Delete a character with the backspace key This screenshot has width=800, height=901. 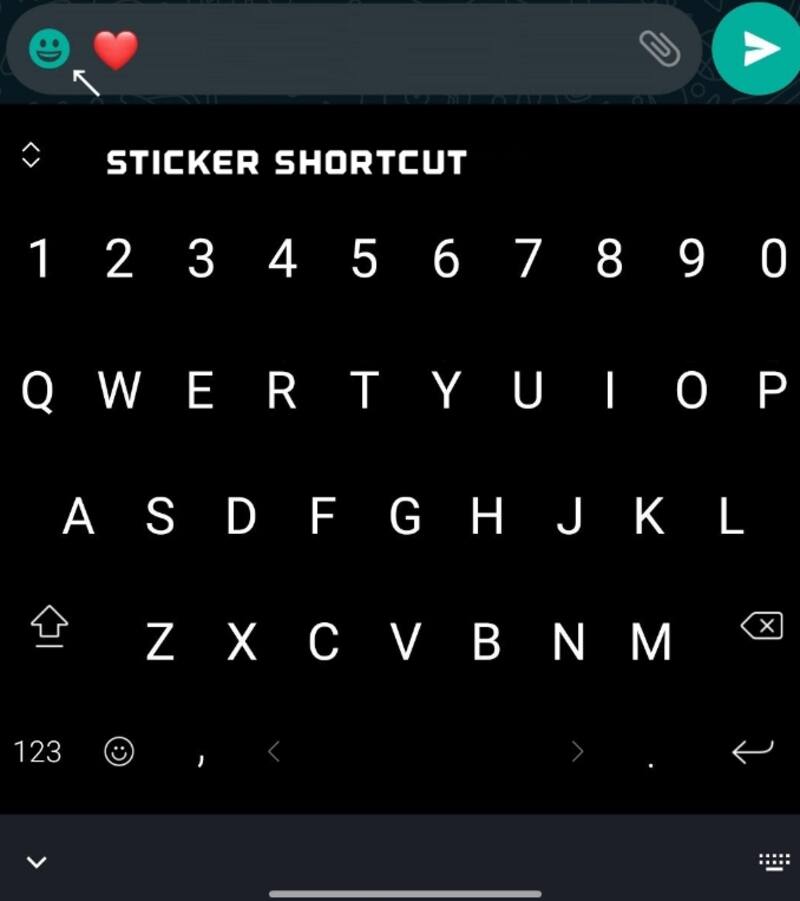click(762, 626)
